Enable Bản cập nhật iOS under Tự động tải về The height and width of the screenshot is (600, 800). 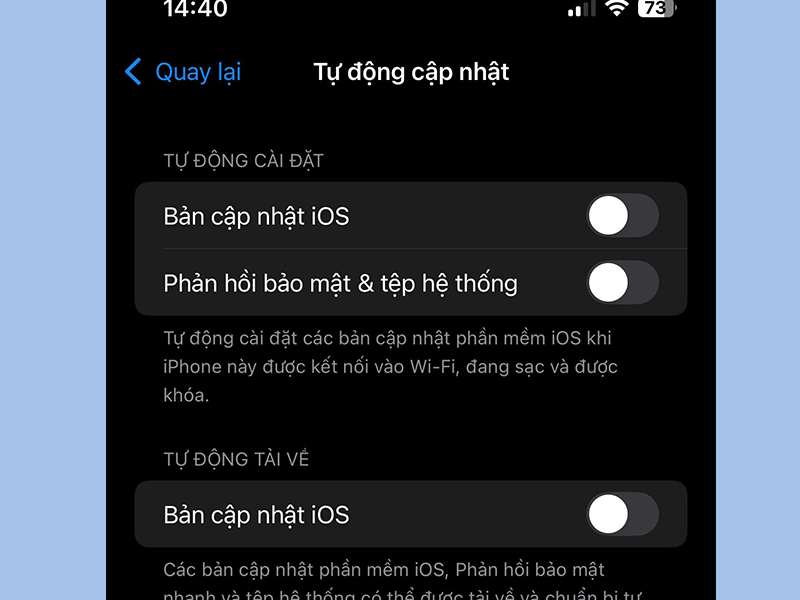622,515
